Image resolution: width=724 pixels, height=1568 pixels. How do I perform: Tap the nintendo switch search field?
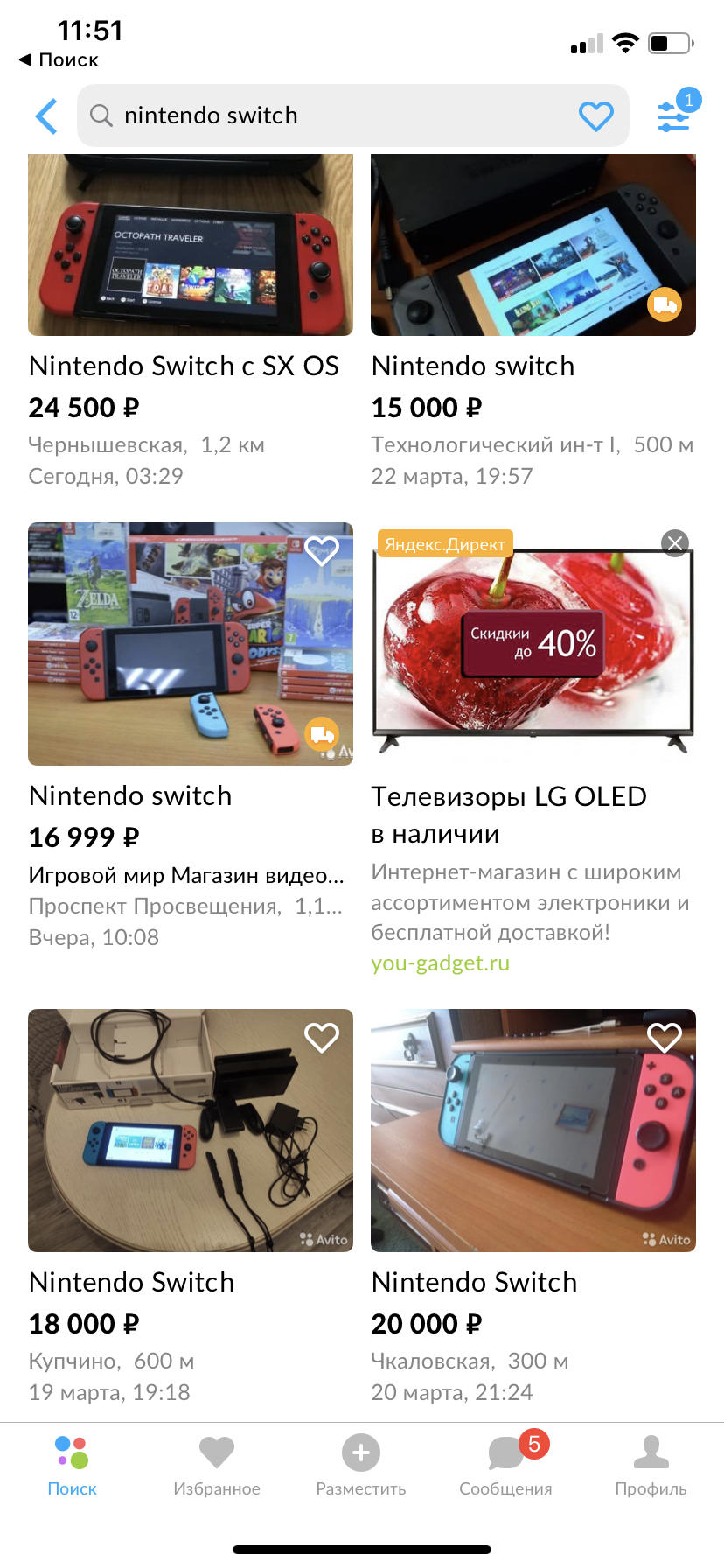332,115
